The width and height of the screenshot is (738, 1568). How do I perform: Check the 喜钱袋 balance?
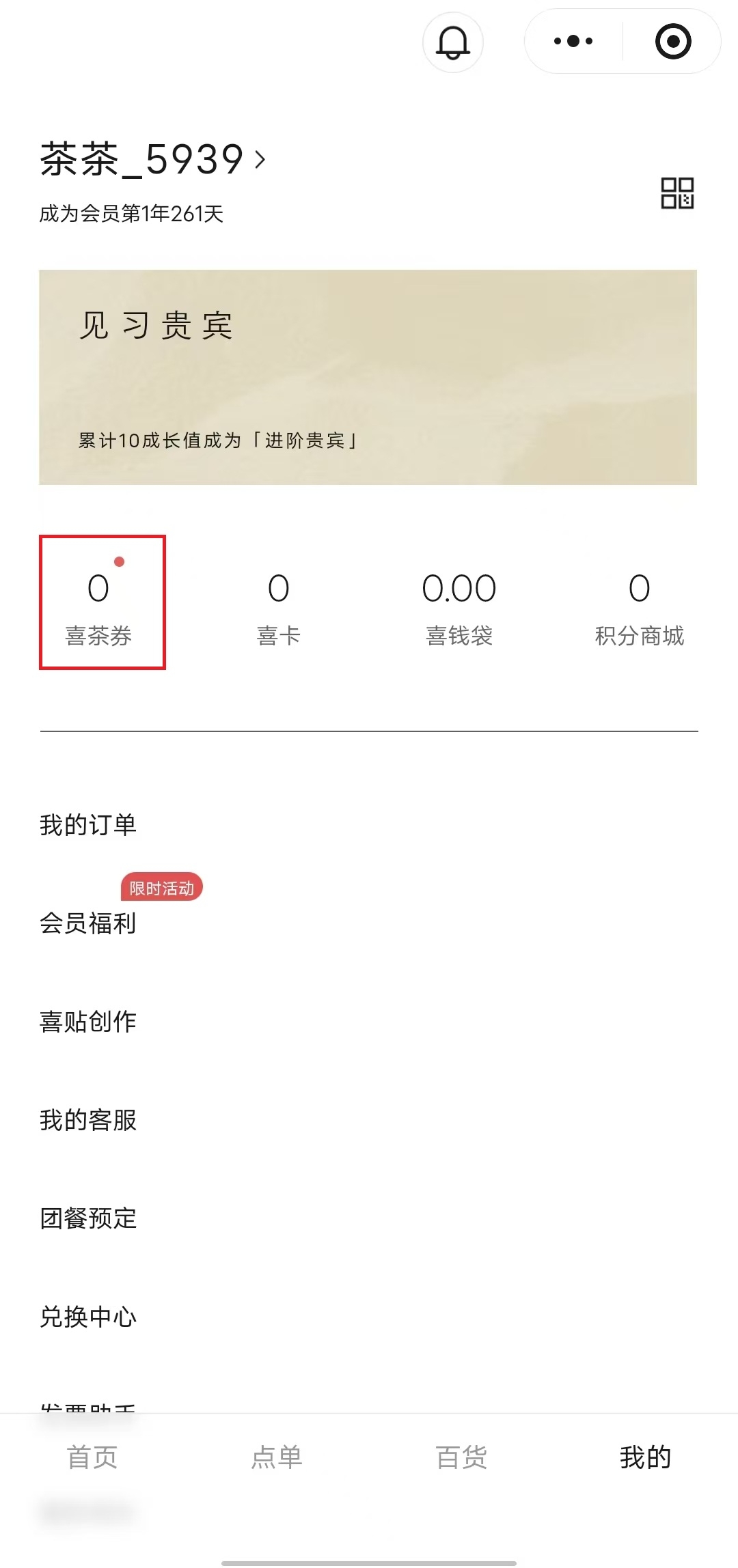point(459,604)
